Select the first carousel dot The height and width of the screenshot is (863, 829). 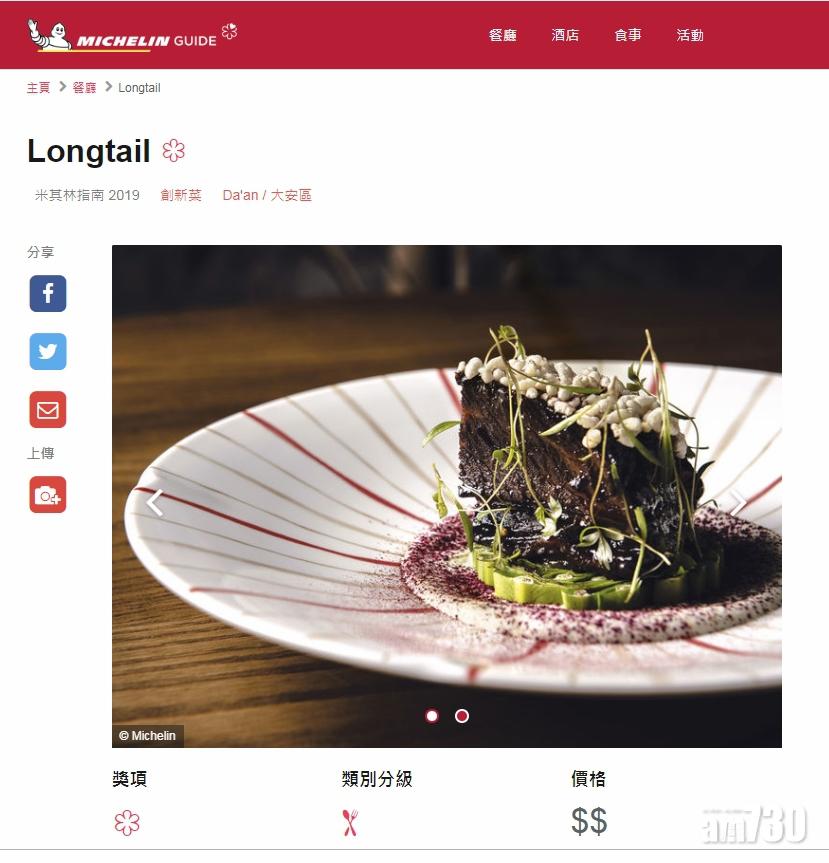click(x=432, y=716)
